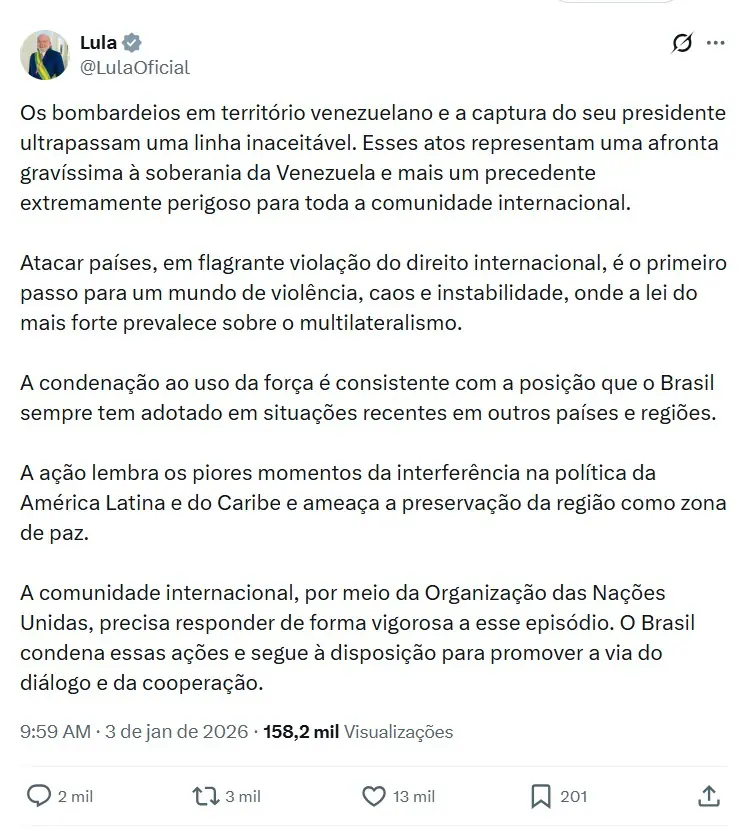Open Lula's profile picture

point(44,55)
